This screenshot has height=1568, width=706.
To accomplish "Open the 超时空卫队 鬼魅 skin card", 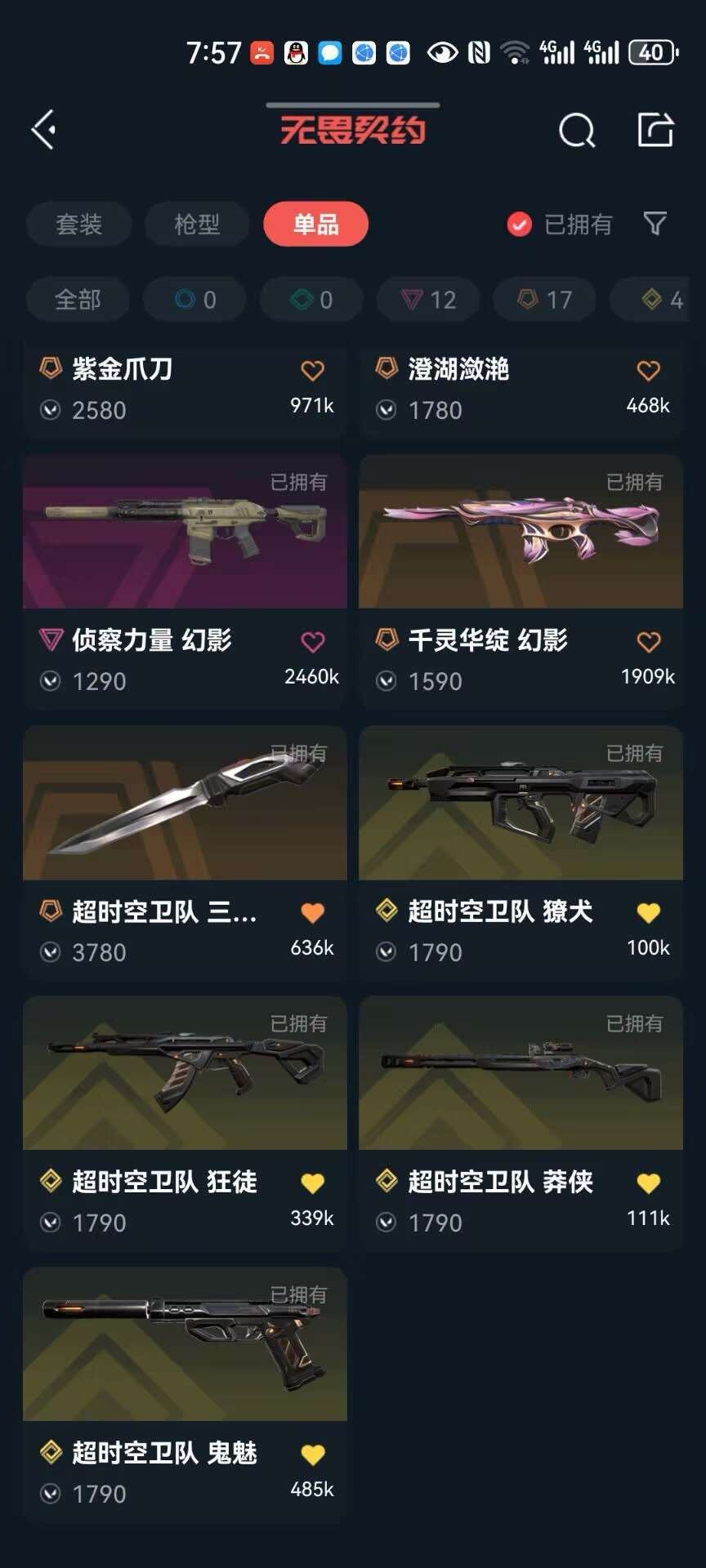I will pos(185,1394).
